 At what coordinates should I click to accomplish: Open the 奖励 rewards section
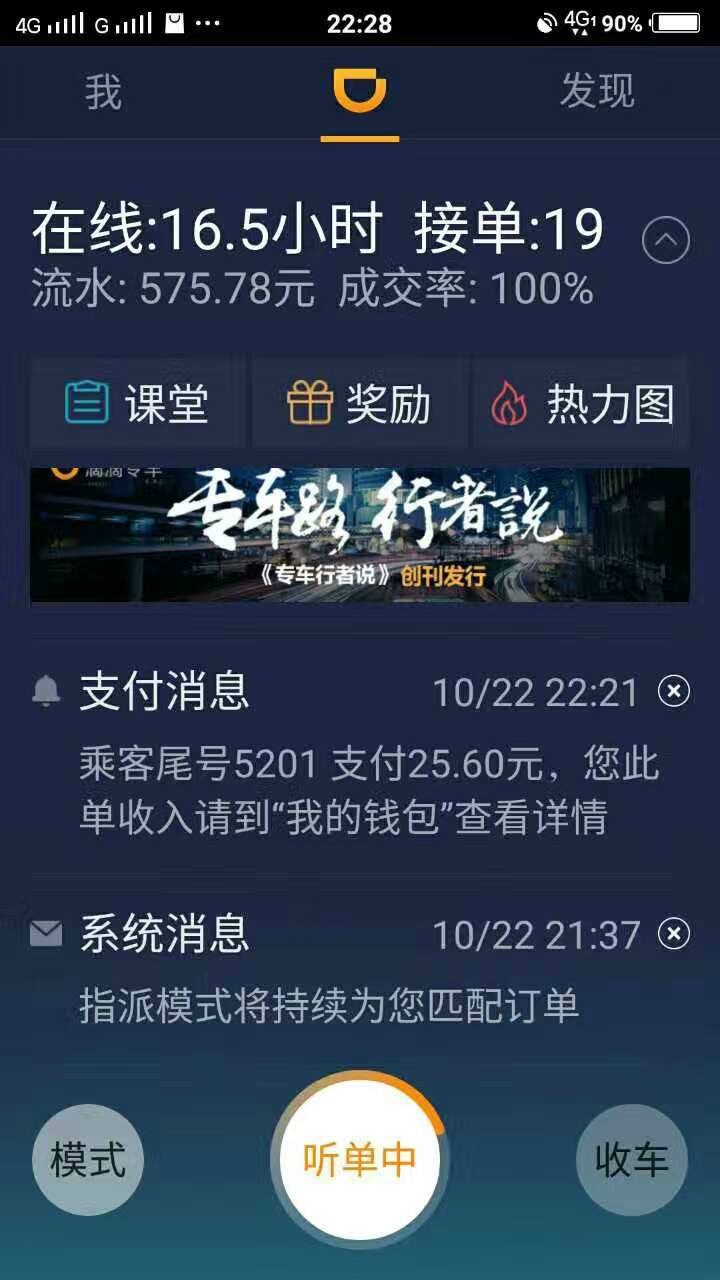(x=360, y=405)
